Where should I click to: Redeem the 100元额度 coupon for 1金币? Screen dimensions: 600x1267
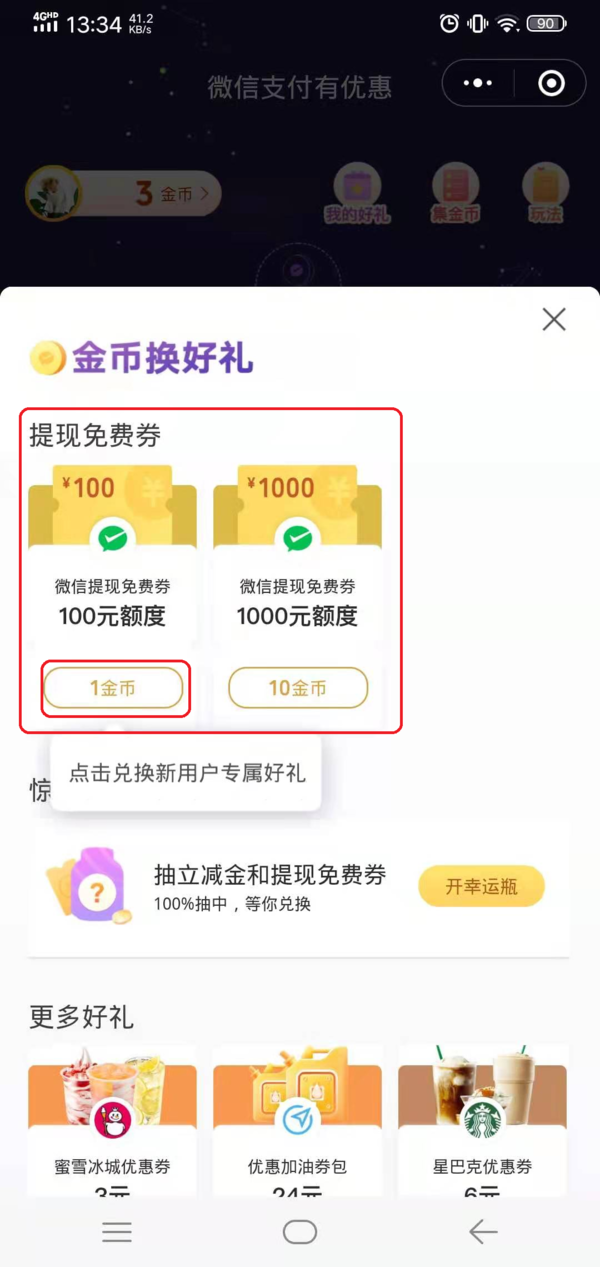[112, 688]
